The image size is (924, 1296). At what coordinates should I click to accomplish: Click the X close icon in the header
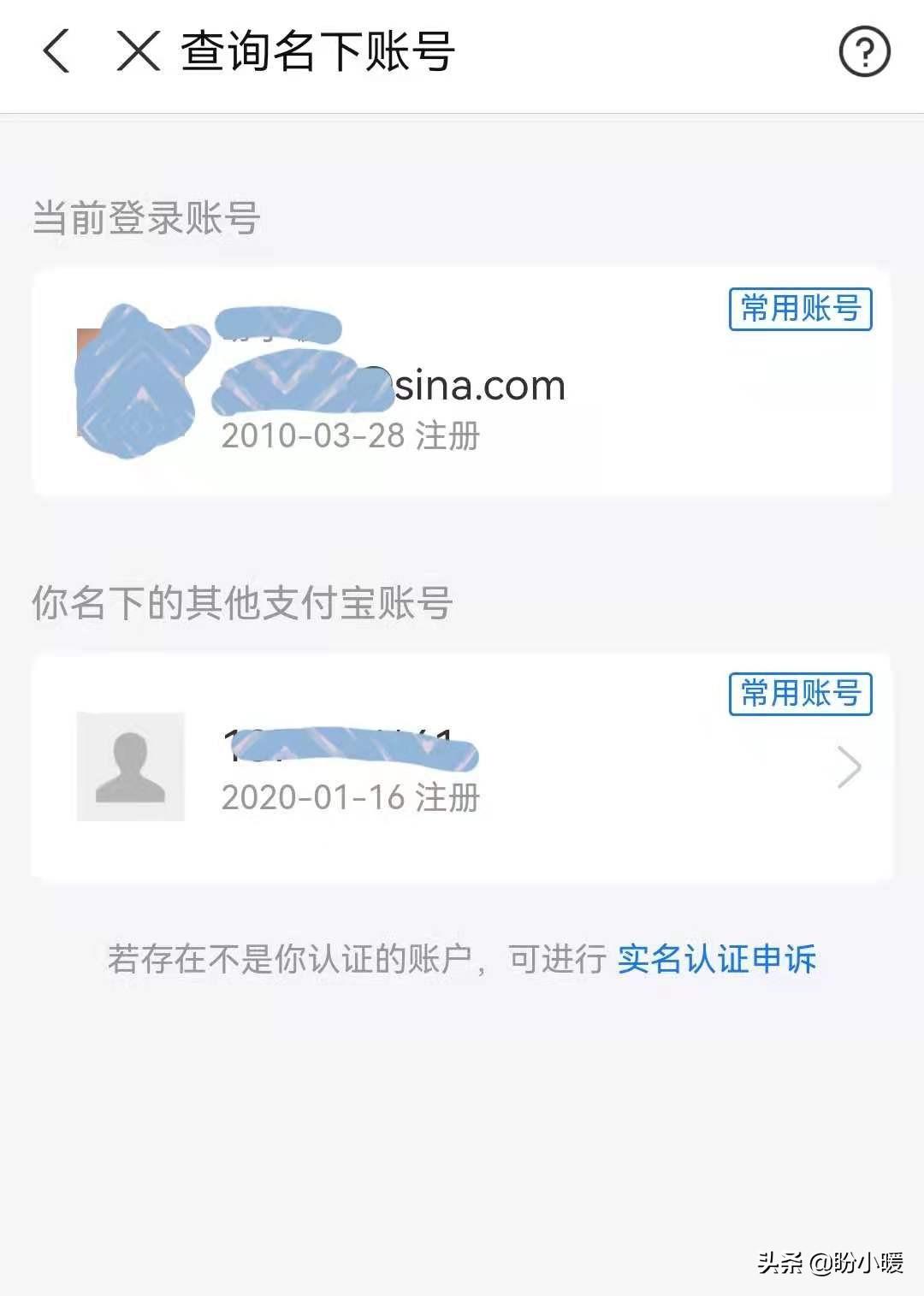click(x=137, y=51)
